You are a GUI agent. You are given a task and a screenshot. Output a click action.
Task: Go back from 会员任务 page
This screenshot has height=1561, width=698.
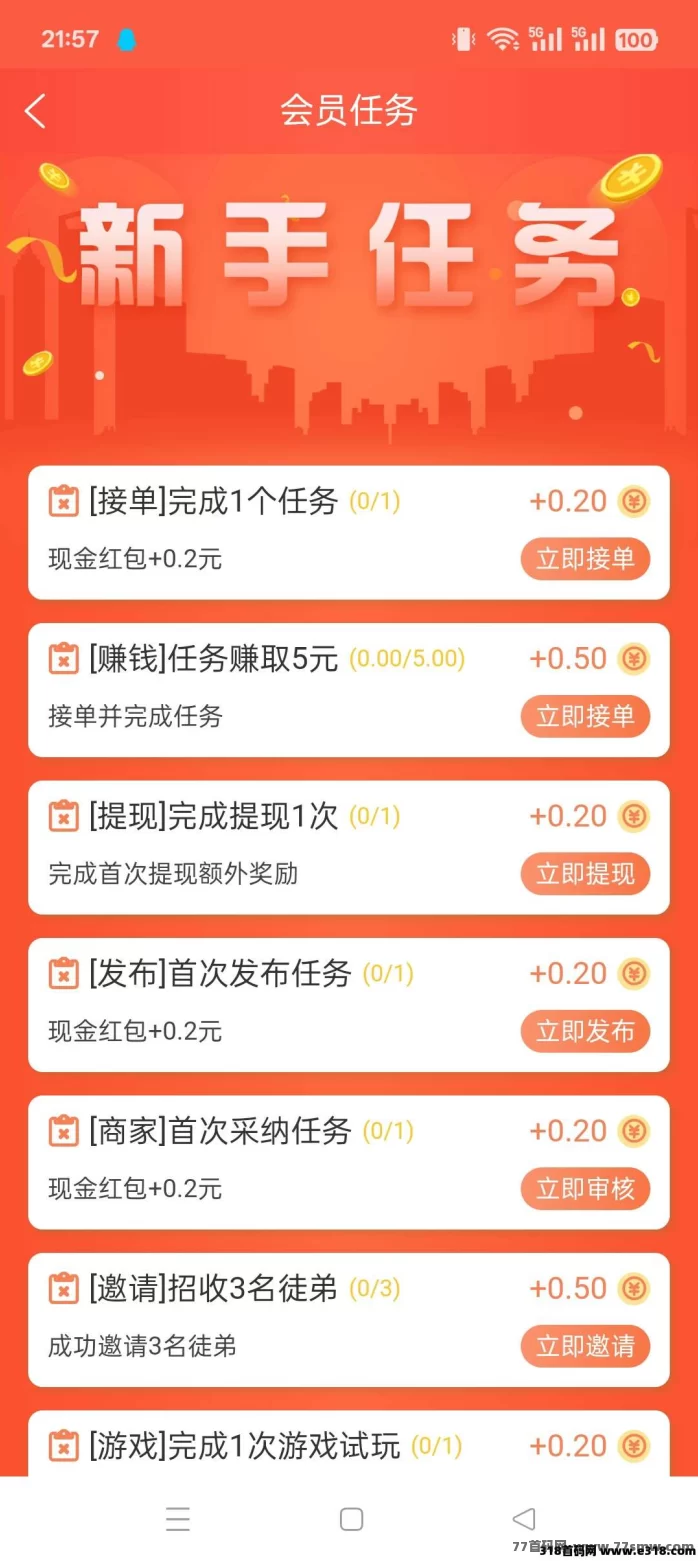pyautogui.click(x=36, y=111)
